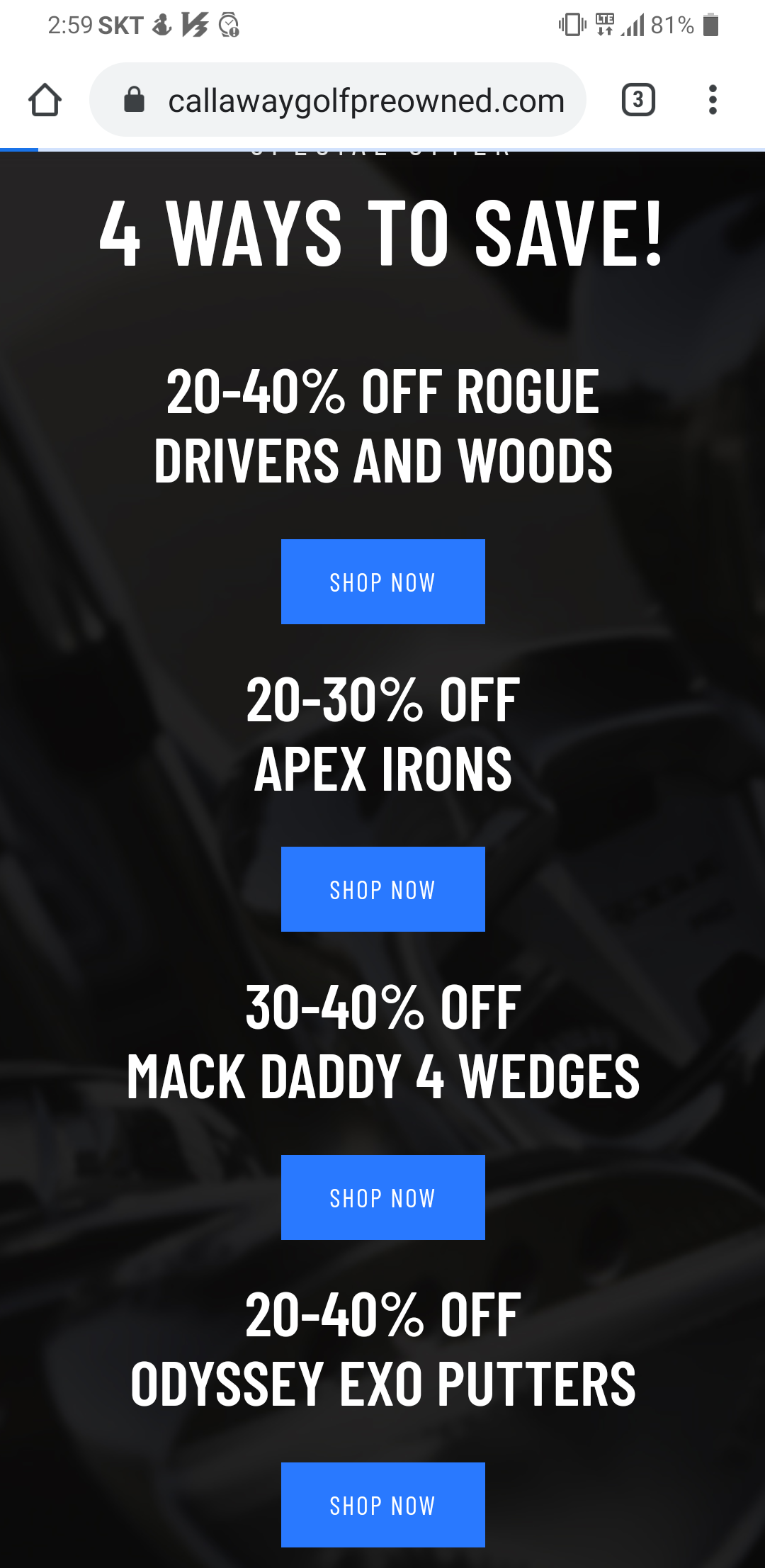The height and width of the screenshot is (1568, 765).
Task: Shop now for Odyssey EXO putters
Action: 382,1505
